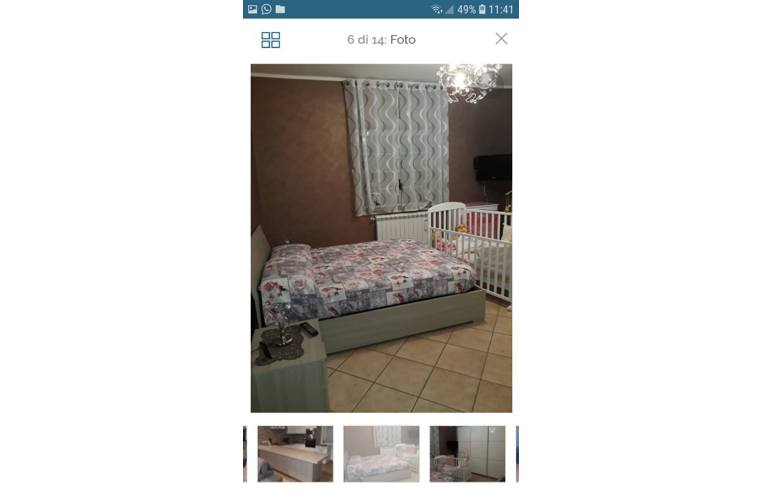This screenshot has height=492, width=764.
Task: Select the wardrobe and crib thumbnail
Action: point(467,454)
